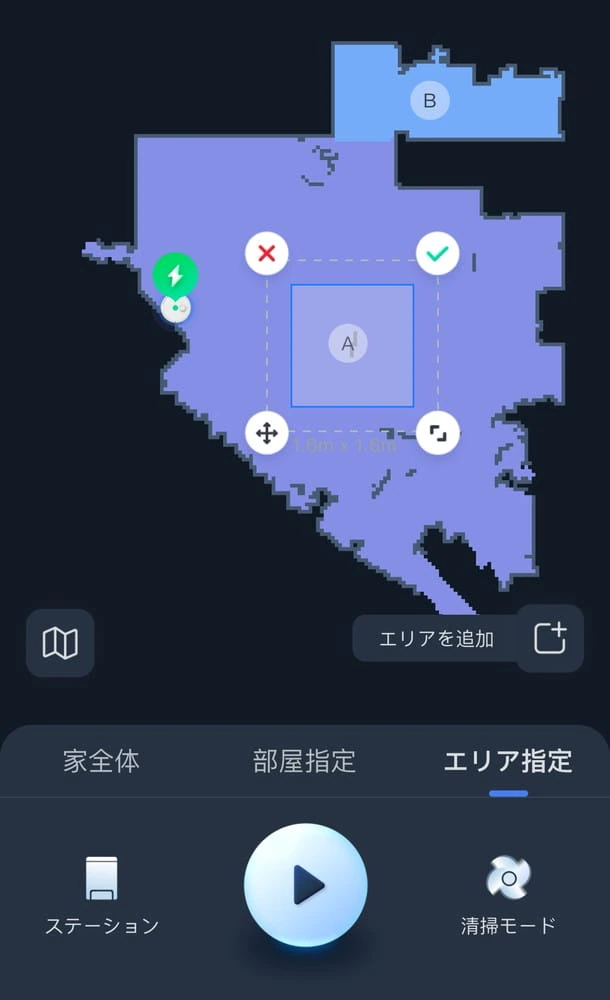Screen dimensions: 610x1000
Task: Tap the charging station marker
Action: click(x=176, y=276)
